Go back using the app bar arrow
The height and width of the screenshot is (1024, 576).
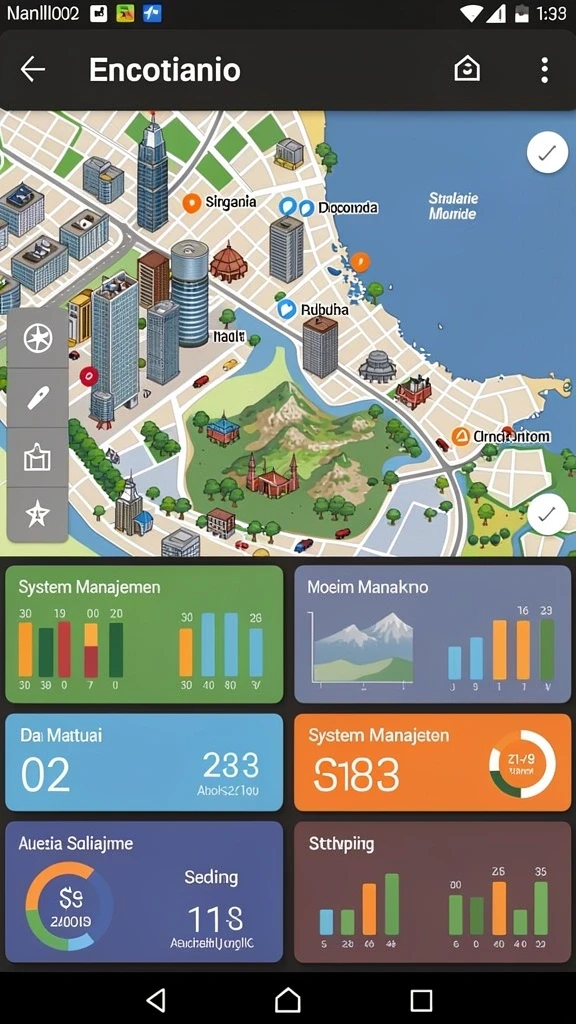coord(33,69)
